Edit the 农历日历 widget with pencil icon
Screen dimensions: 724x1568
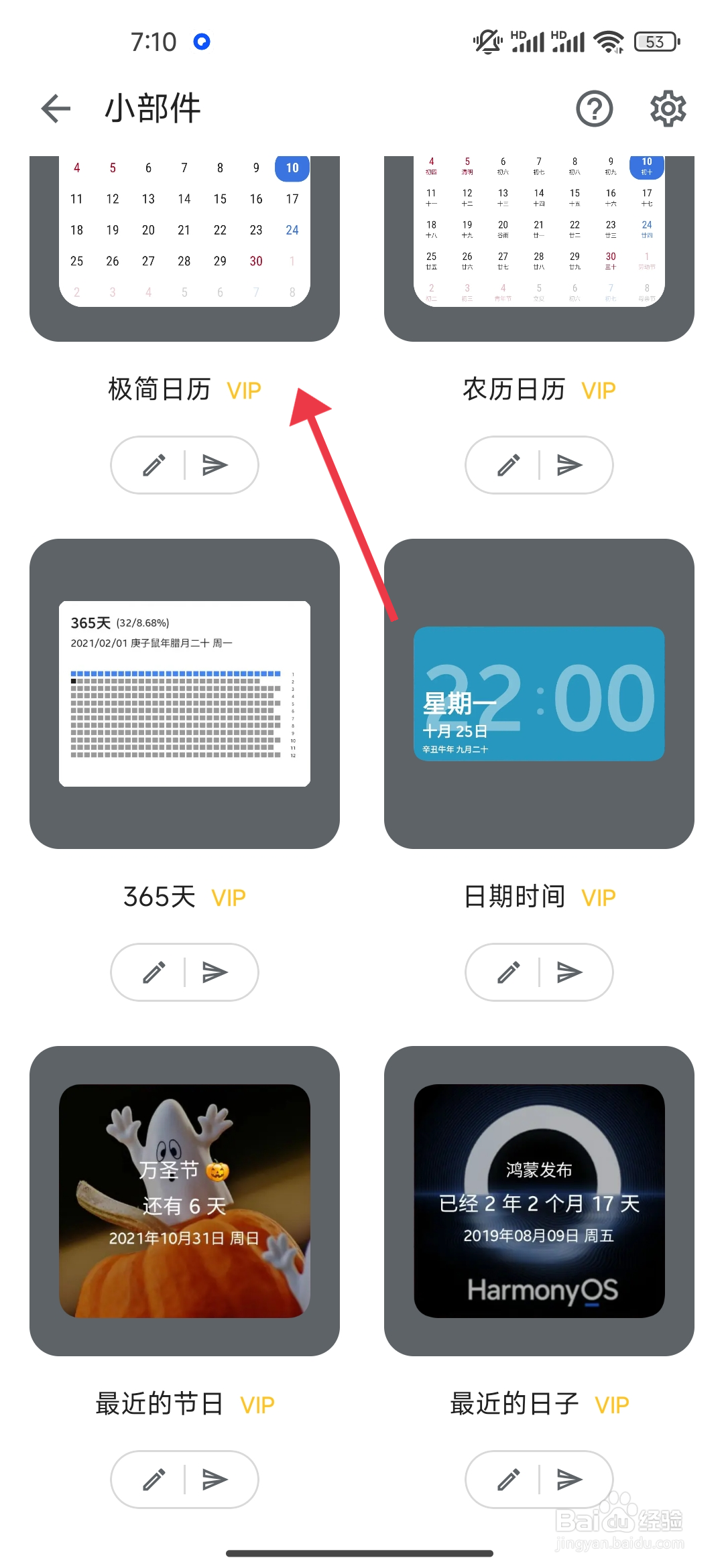[509, 464]
